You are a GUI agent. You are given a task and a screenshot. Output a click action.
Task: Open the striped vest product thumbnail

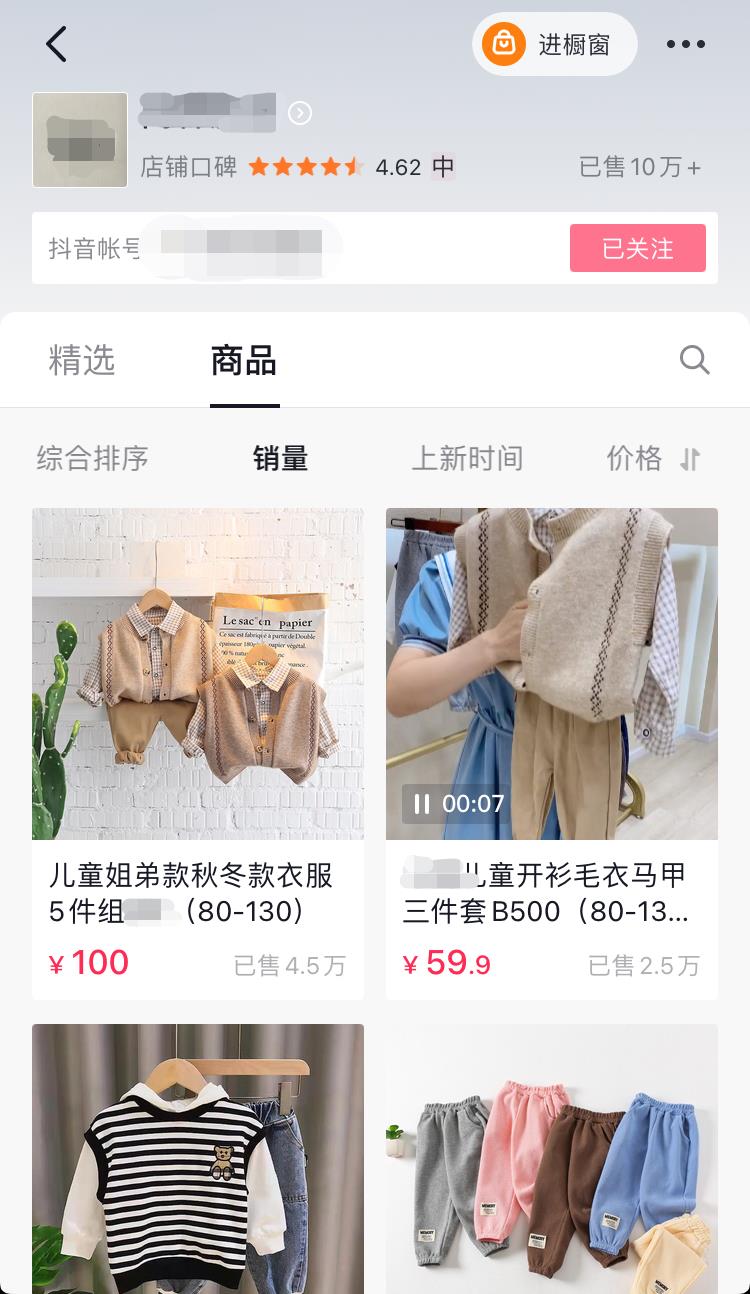(198, 1158)
